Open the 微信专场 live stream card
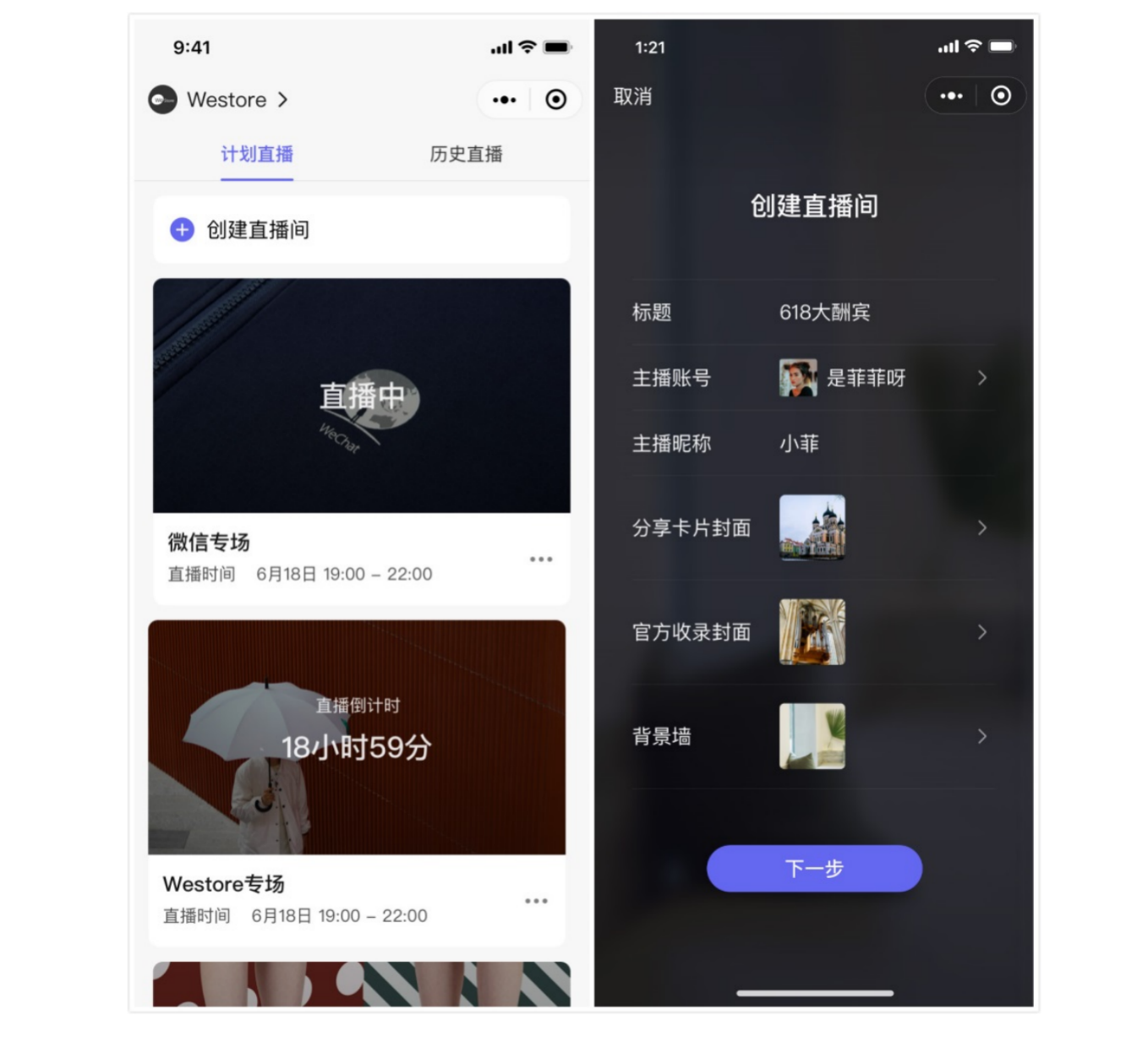 [361, 396]
